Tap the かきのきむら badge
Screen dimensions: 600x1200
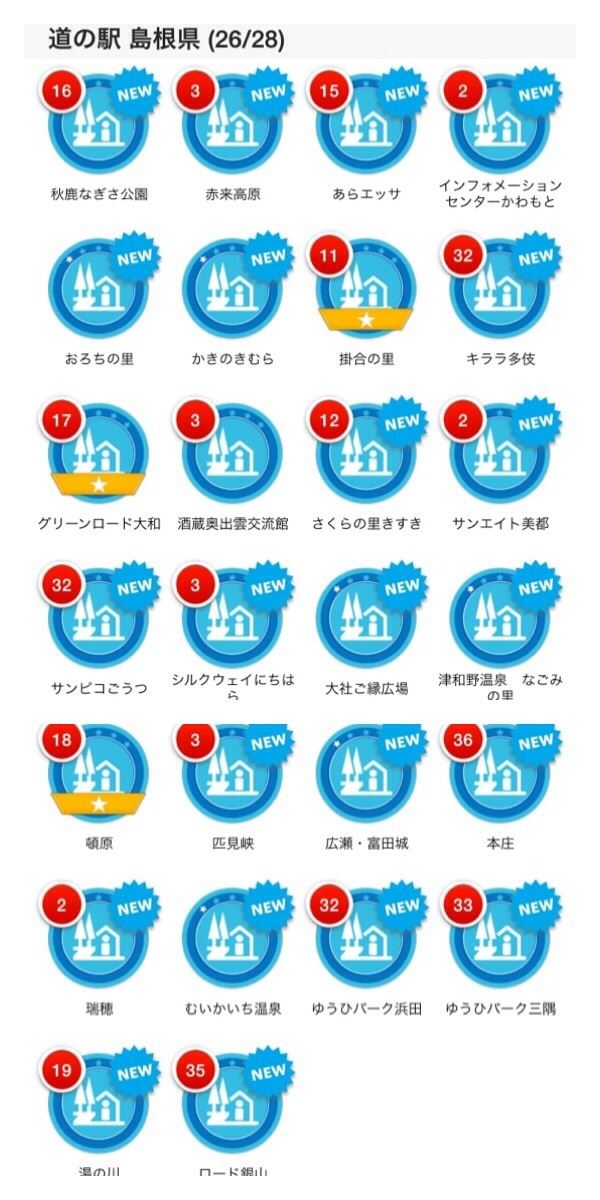pyautogui.click(x=233, y=288)
